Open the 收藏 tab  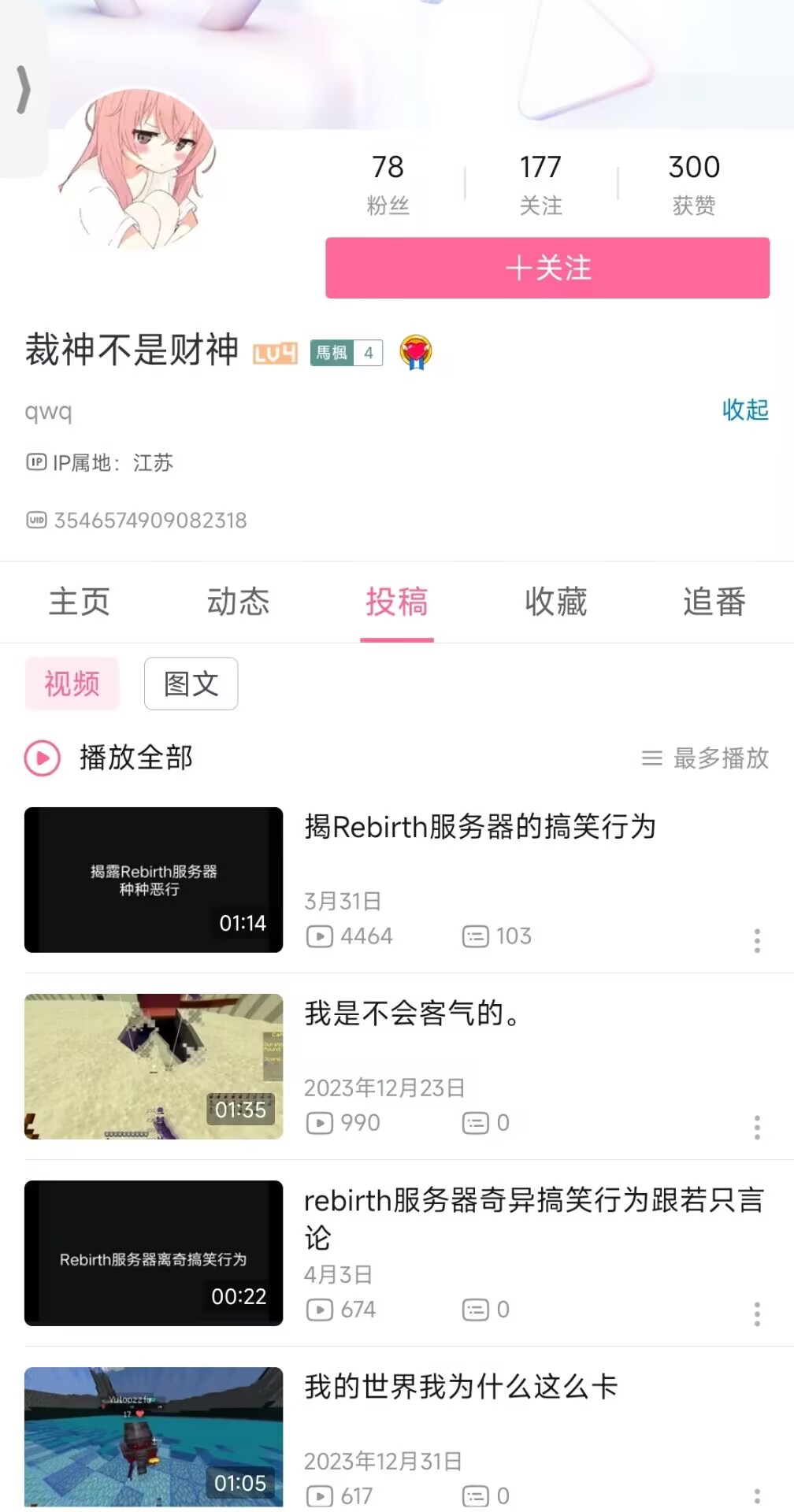coord(555,602)
